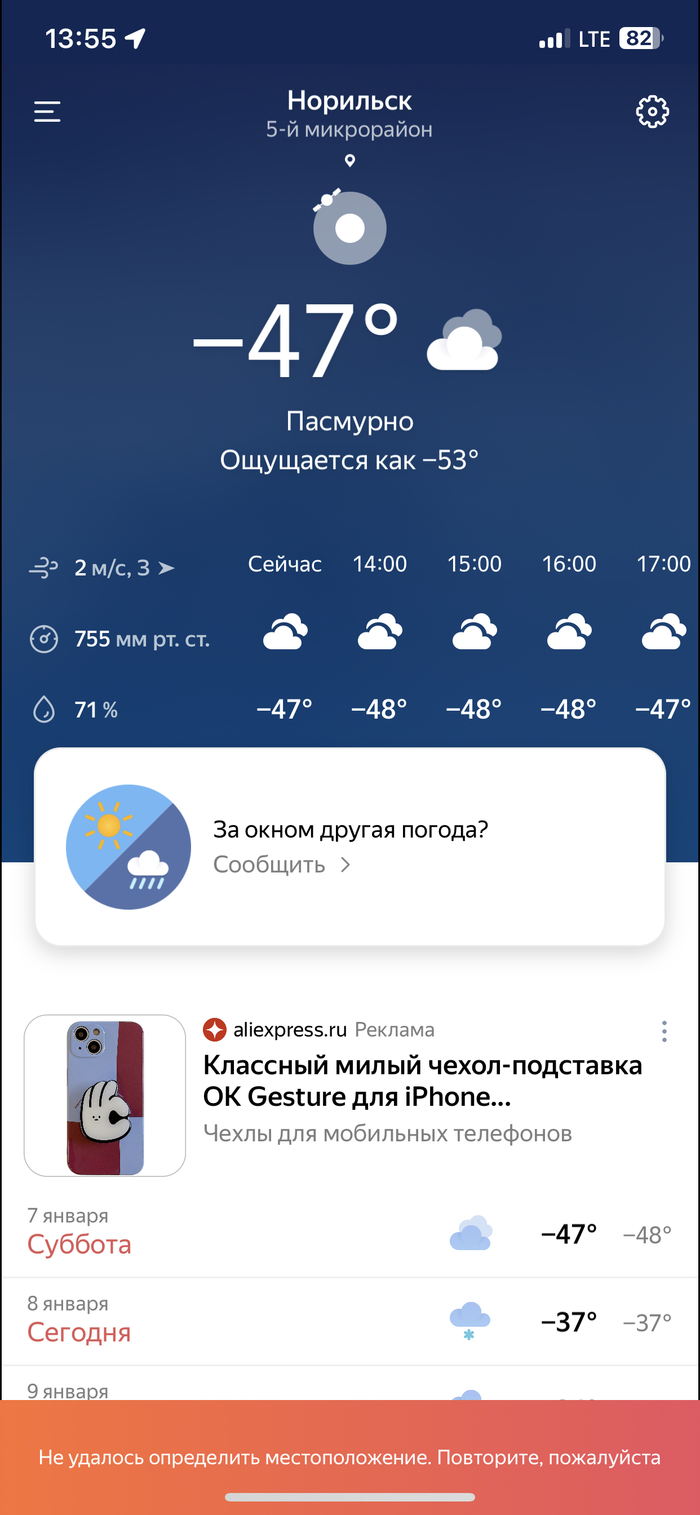Open the AliExpress phone case ad
Screen dimensions: 700x1515
(422, 1082)
